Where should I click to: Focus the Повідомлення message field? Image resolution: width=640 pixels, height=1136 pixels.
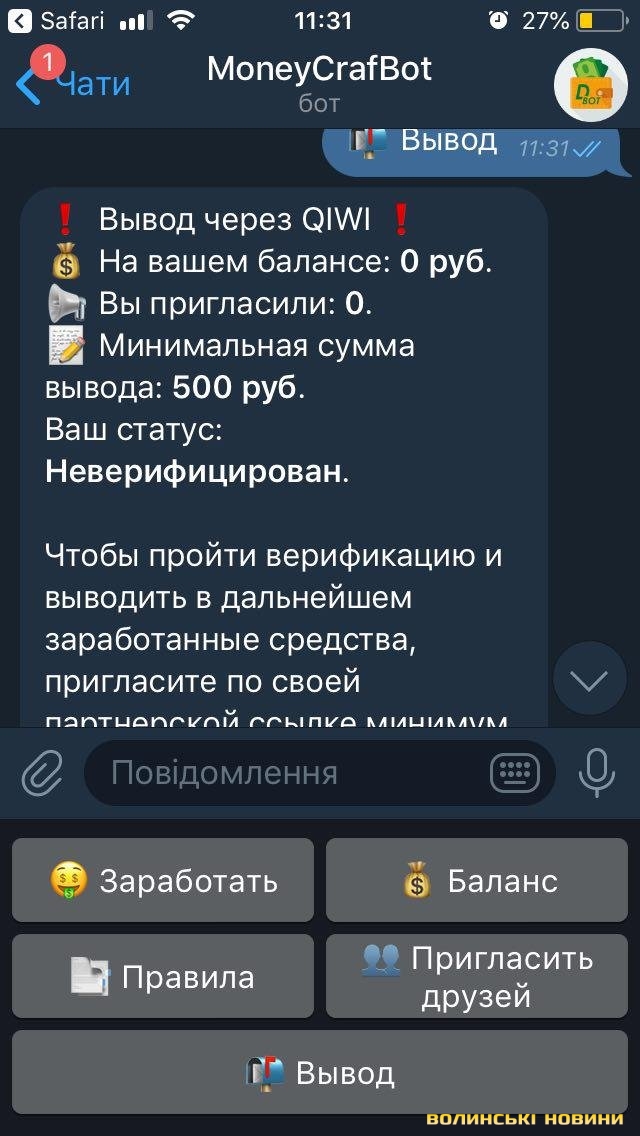tap(290, 773)
